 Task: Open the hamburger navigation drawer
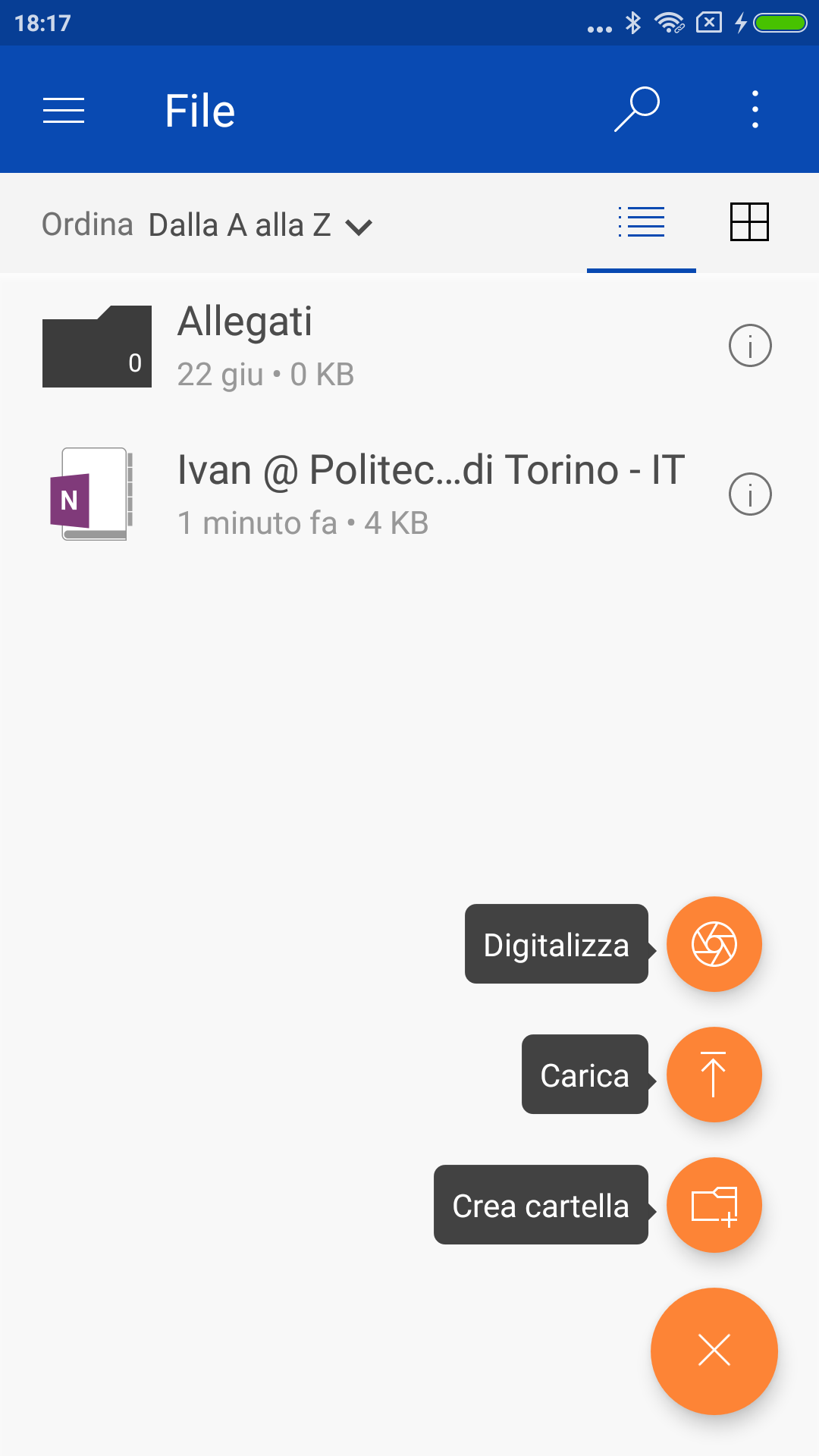(64, 111)
